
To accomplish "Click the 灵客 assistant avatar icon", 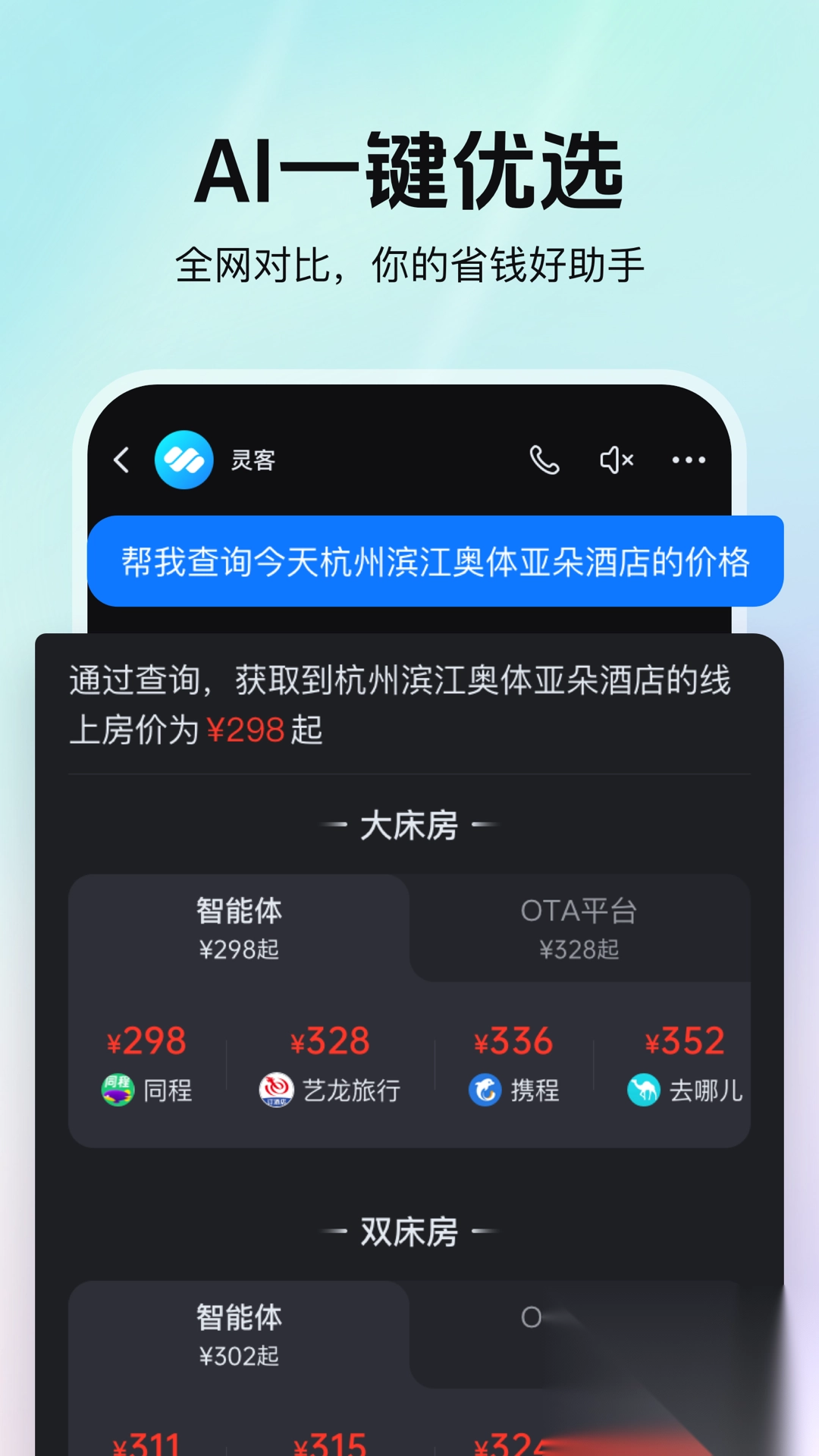I will point(184,460).
